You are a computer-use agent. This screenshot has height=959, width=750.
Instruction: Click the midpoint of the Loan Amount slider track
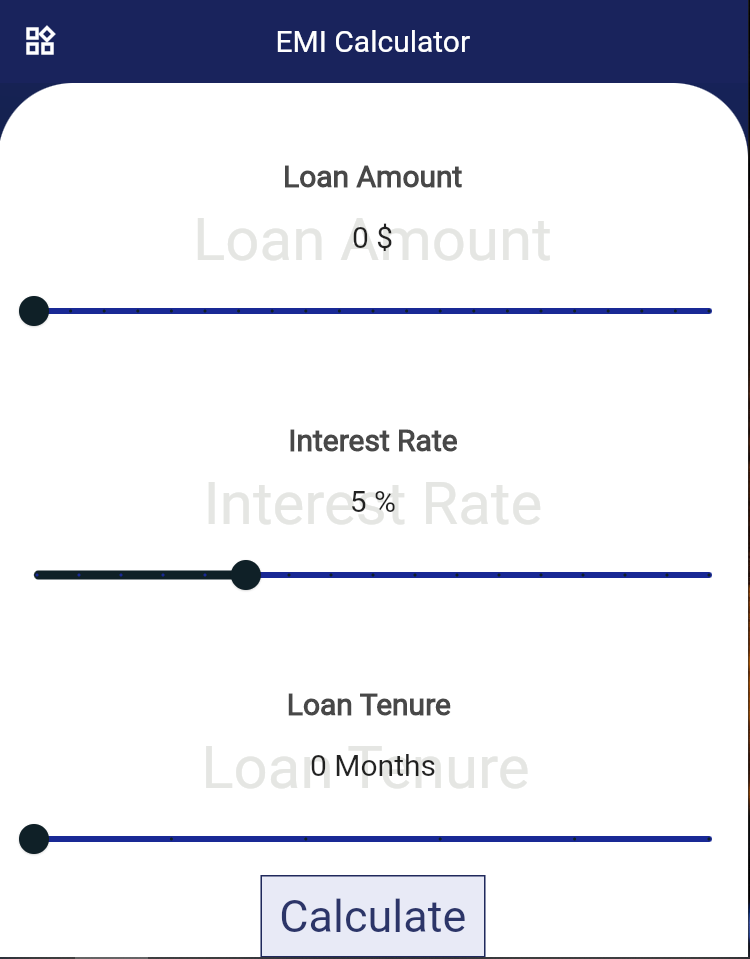click(372, 311)
